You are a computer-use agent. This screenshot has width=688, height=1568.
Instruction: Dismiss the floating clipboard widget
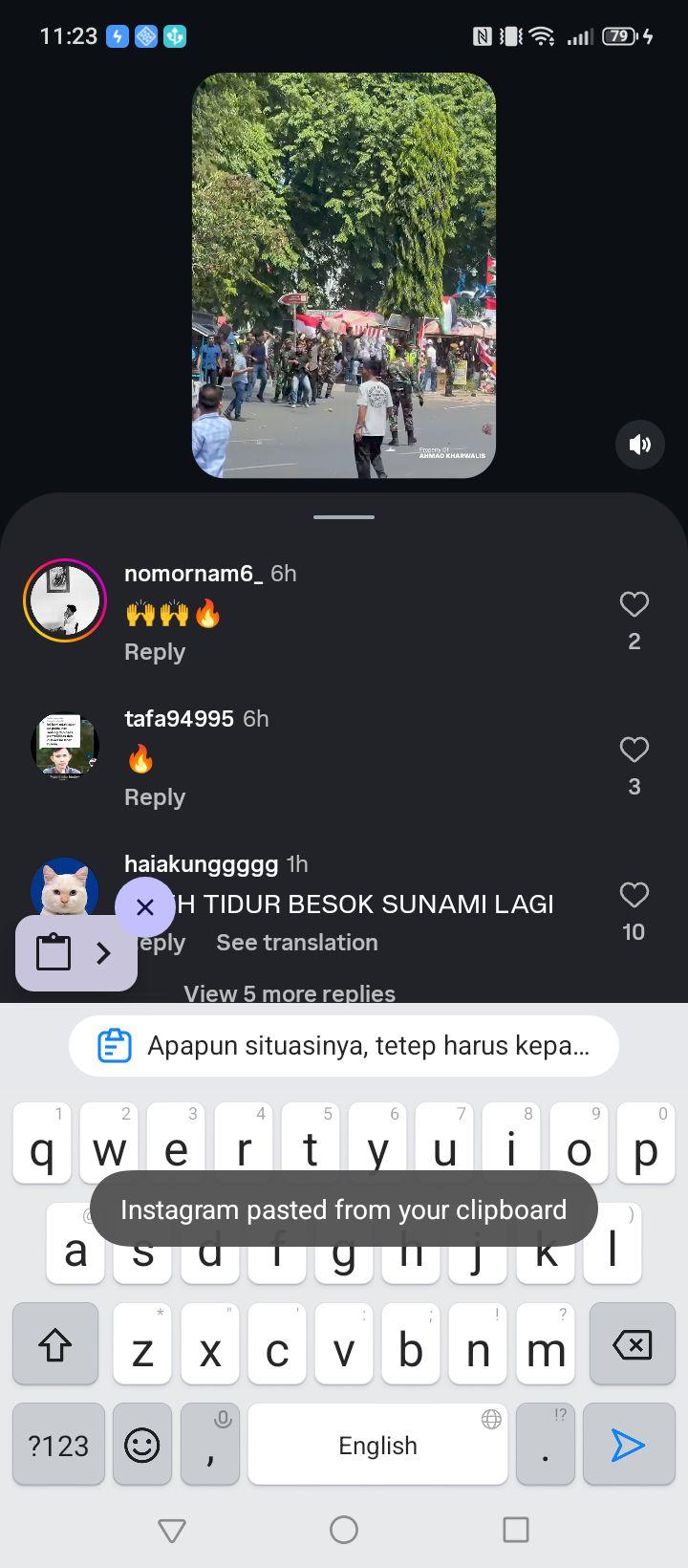(x=145, y=907)
